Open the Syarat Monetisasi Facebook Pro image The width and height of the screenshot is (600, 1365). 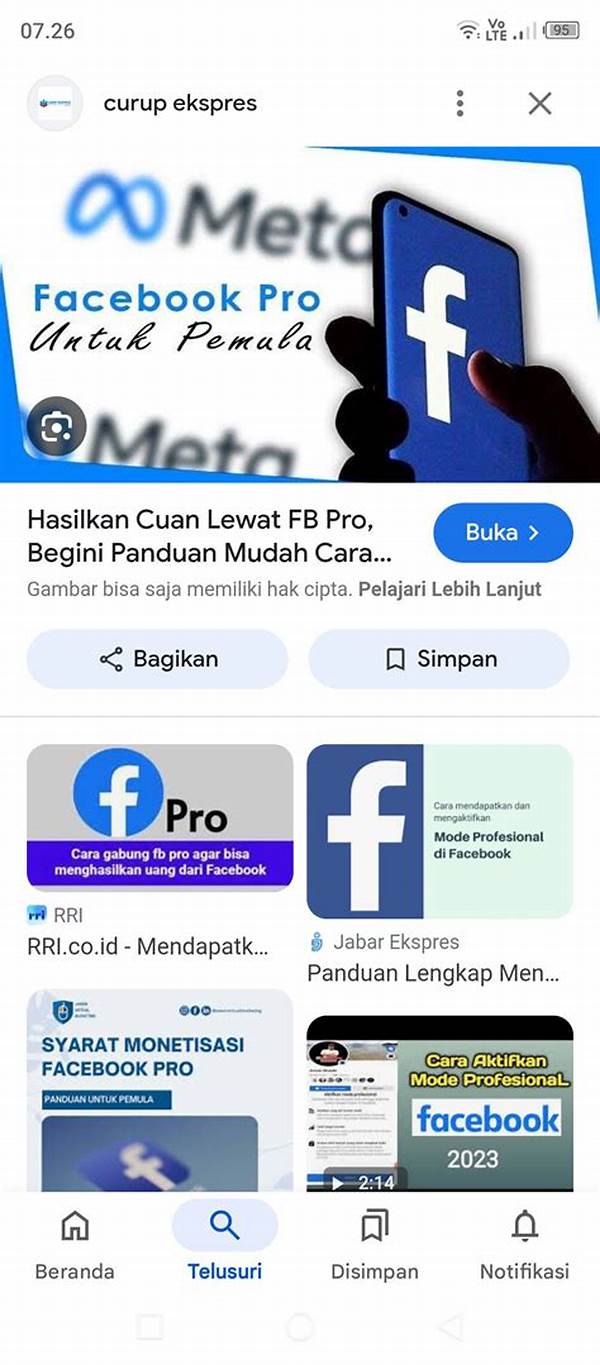click(160, 1090)
